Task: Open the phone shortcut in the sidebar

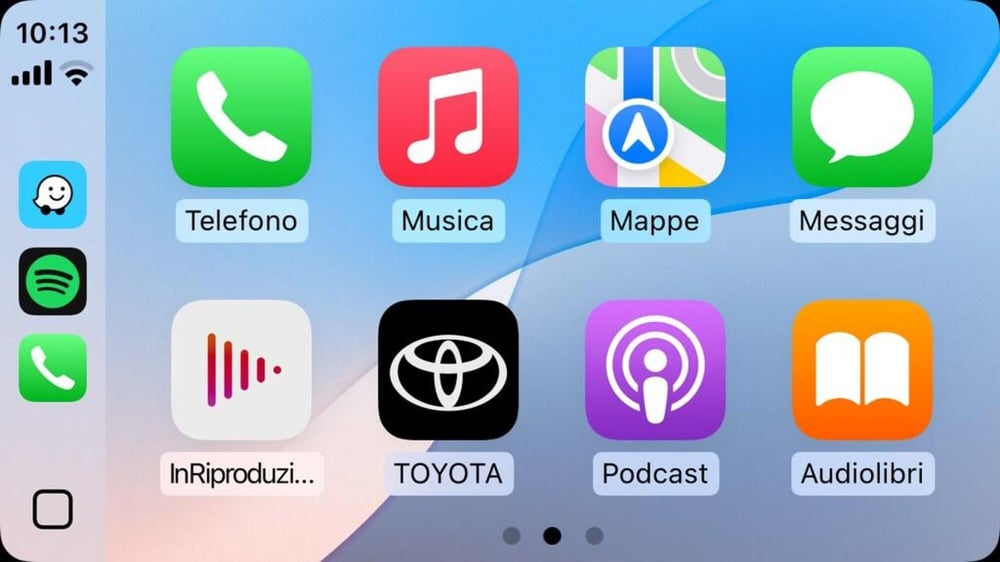Action: click(53, 368)
